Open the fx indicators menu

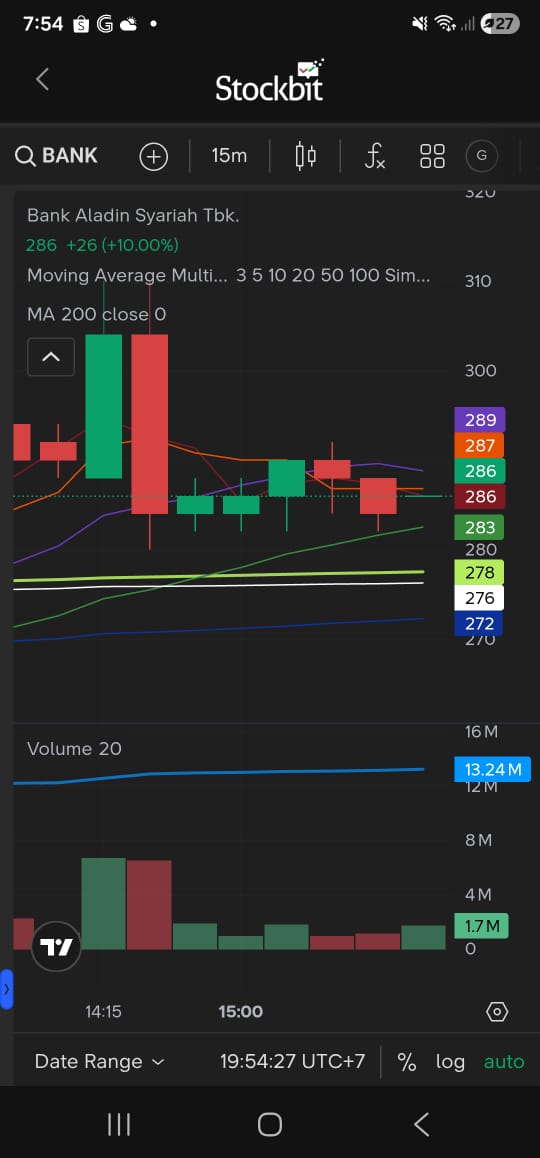click(375, 157)
